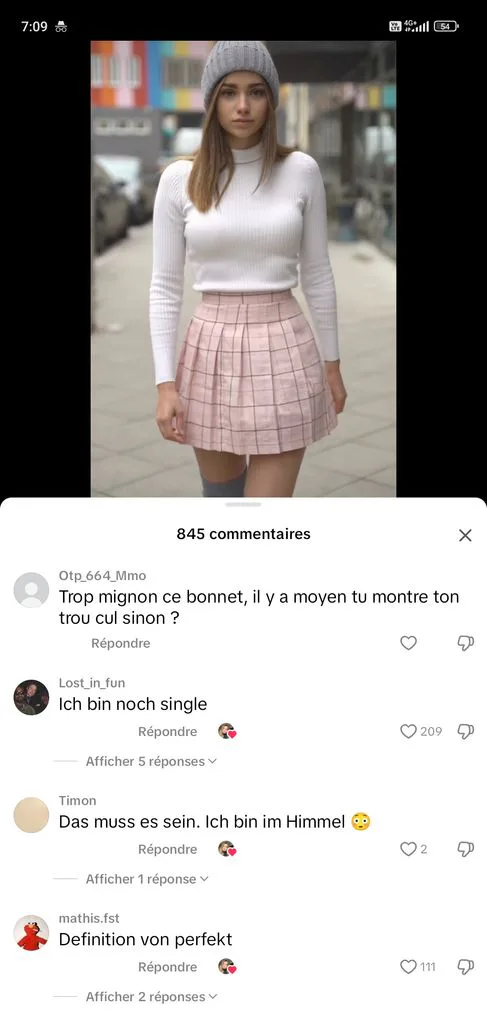Dislike Otp_664_Mmo's comment
This screenshot has height=1024, width=487.
[x=465, y=643]
